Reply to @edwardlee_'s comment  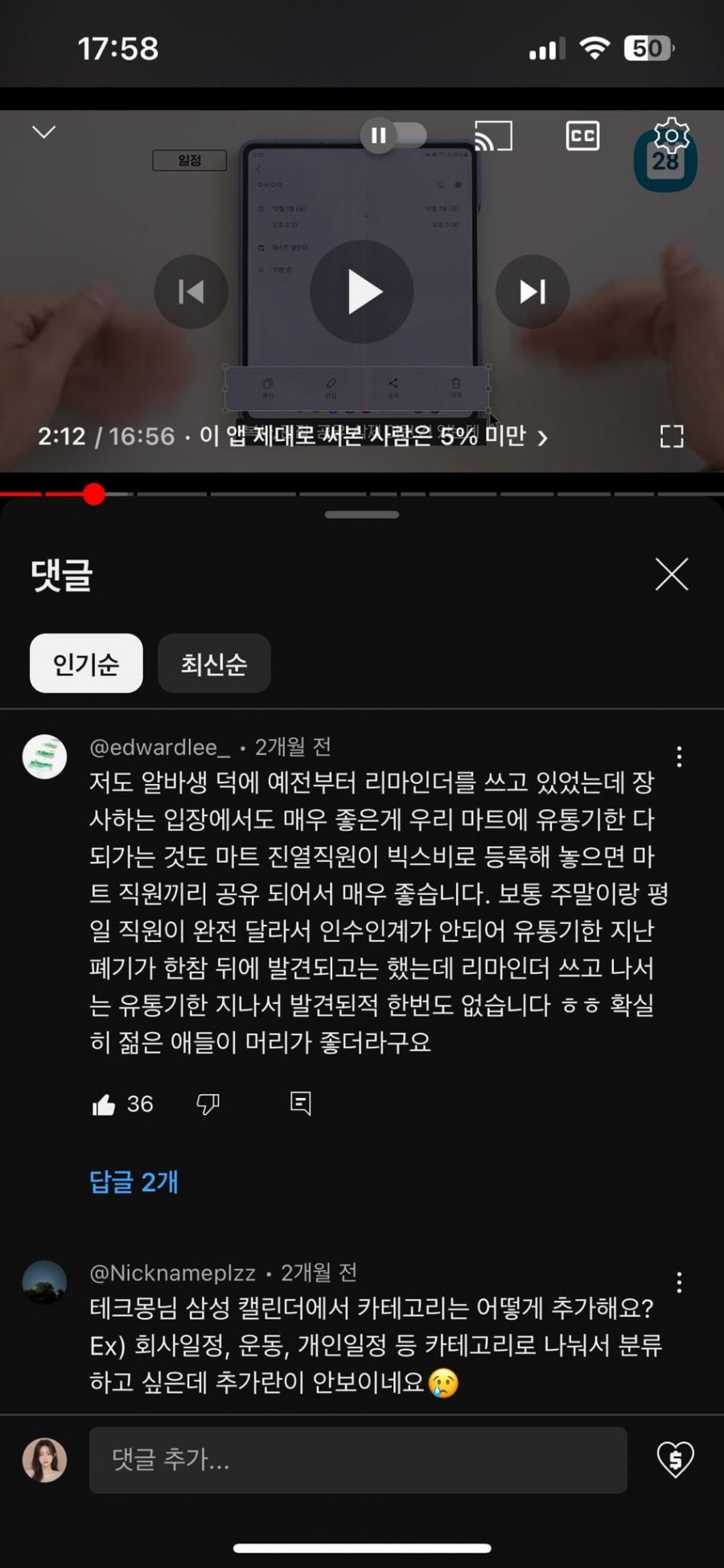click(301, 1104)
